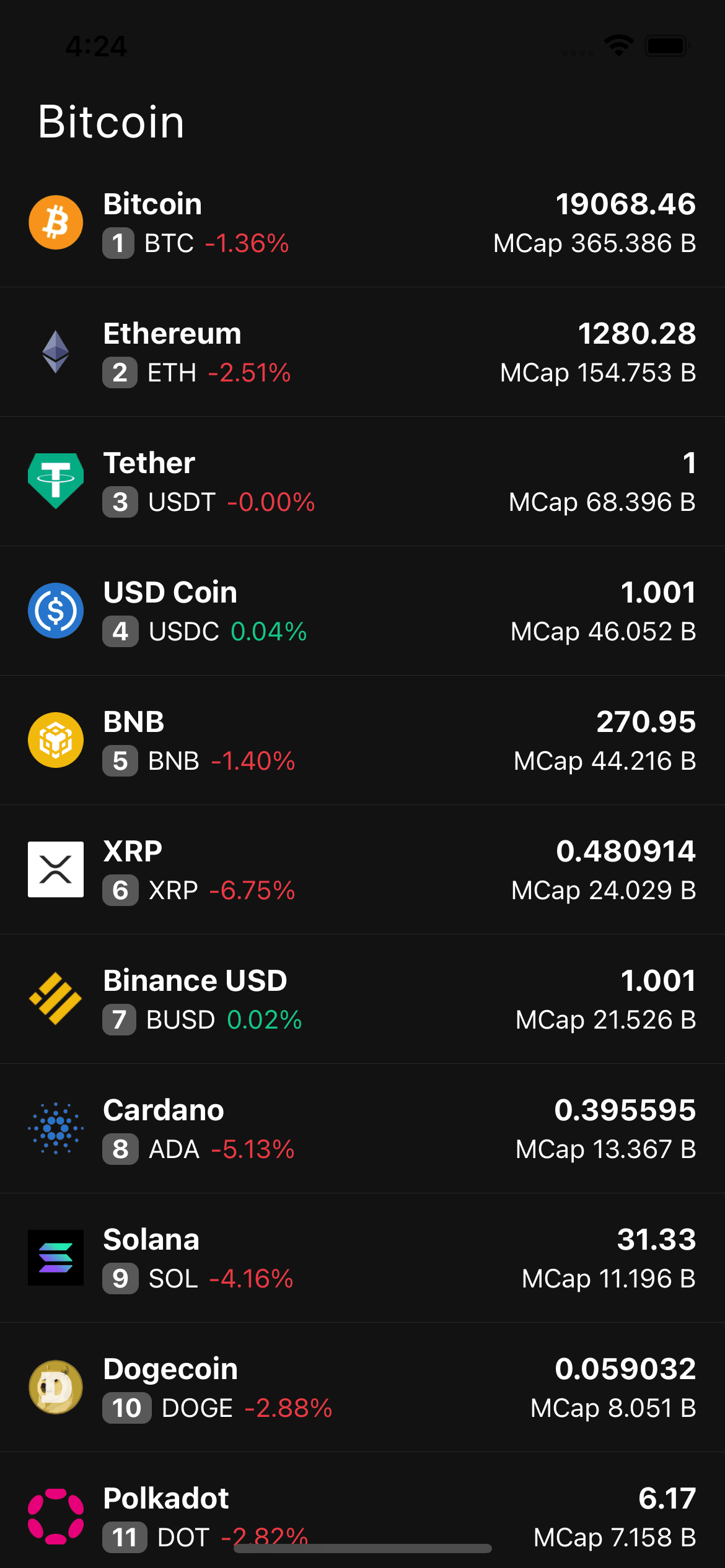725x1568 pixels.
Task: Open the Bitcoin BTC row
Action: tap(362, 223)
